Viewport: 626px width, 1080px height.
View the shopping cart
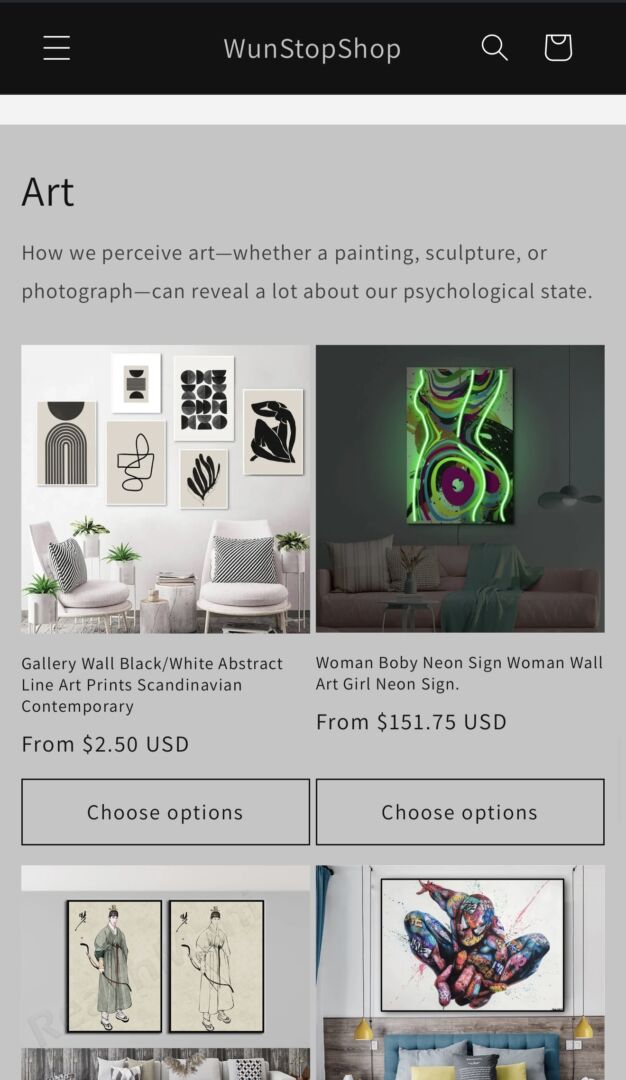pyautogui.click(x=558, y=47)
